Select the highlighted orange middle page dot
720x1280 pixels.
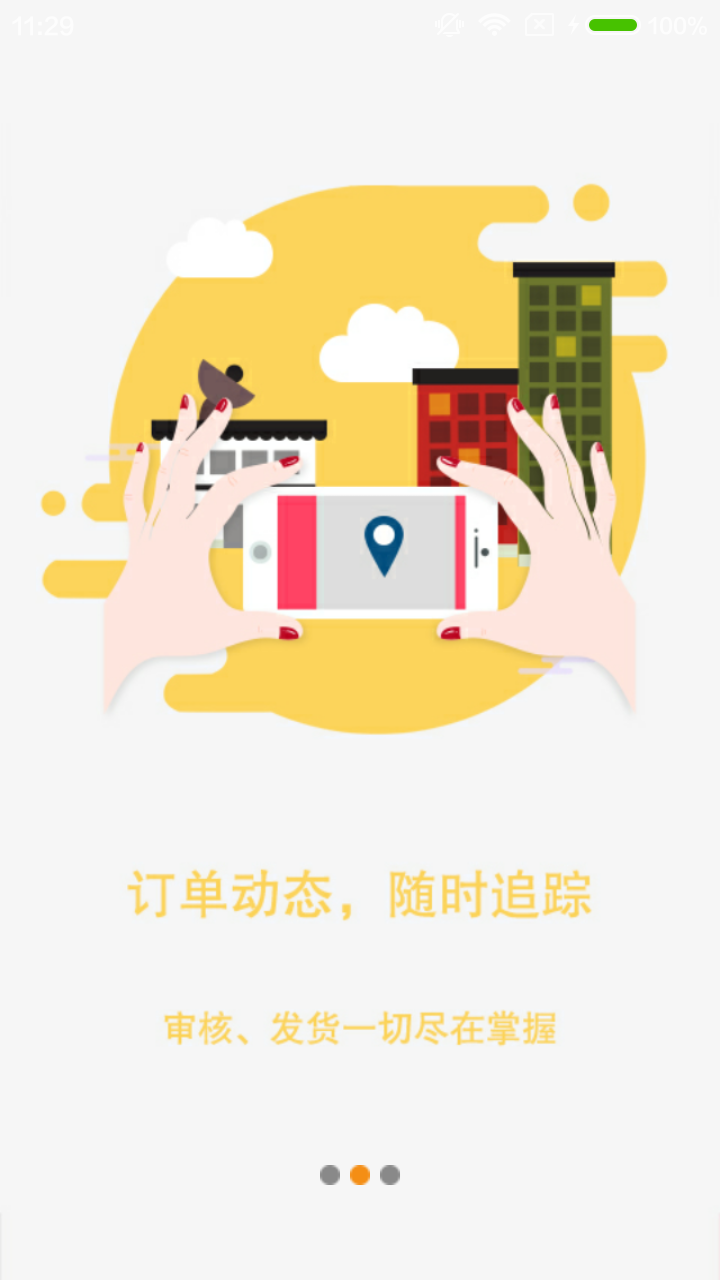360,1175
